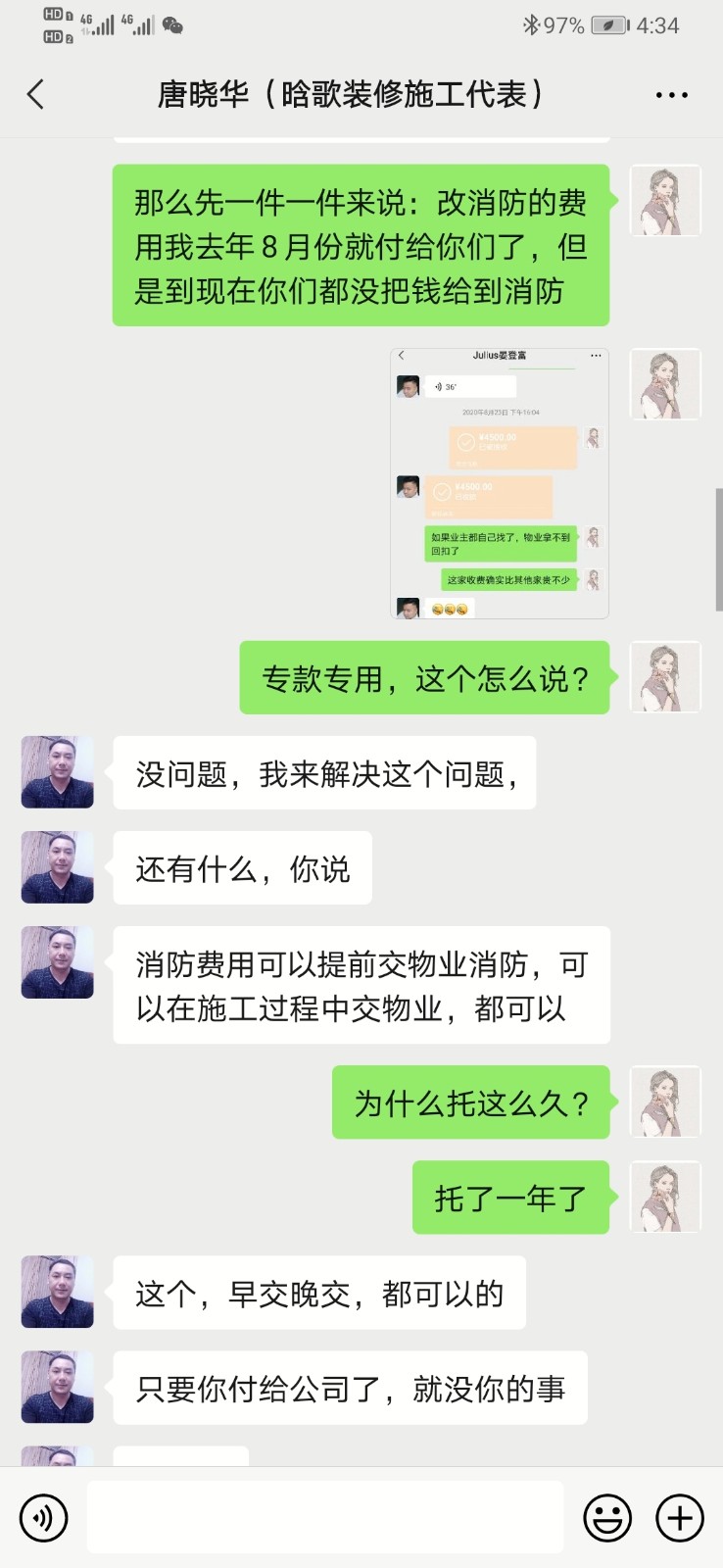723x1568 pixels.
Task: Tap 唐晓华's avatar beside 还有什么，你说
Action: (57, 867)
